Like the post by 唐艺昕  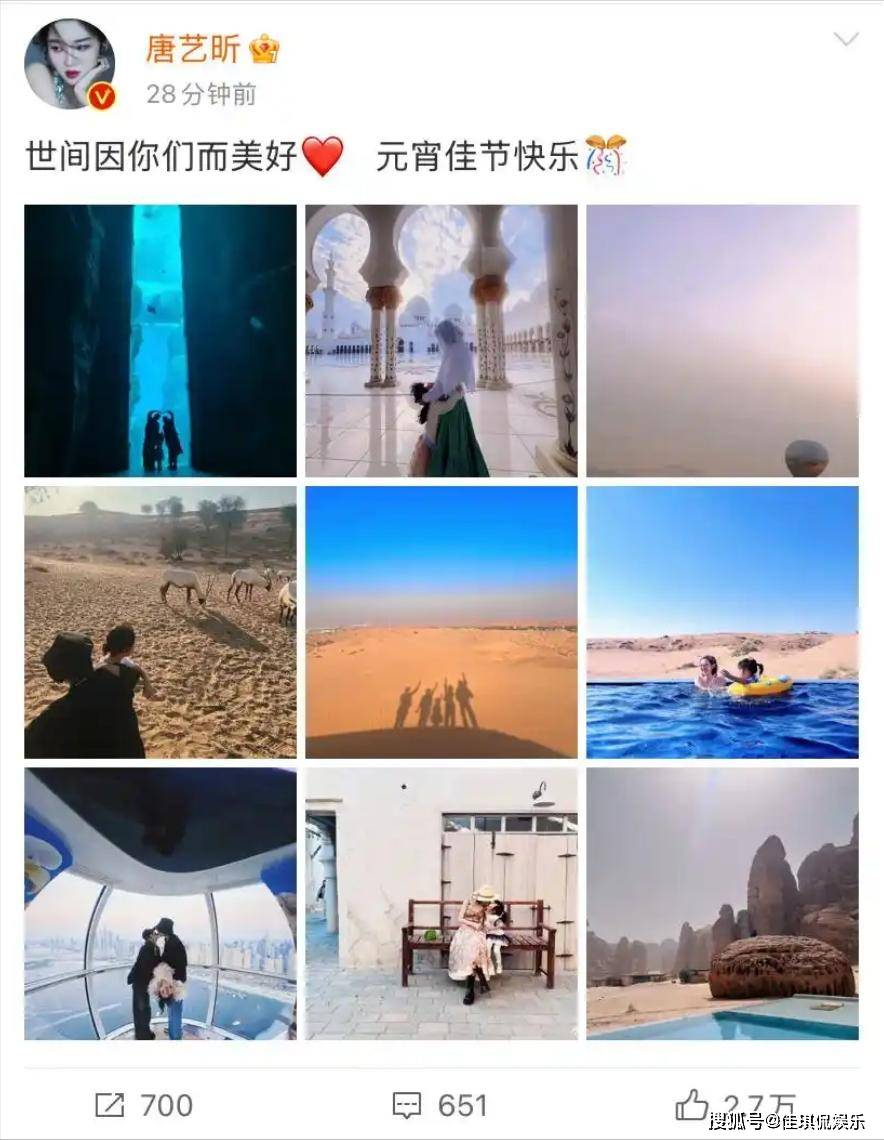[694, 1103]
